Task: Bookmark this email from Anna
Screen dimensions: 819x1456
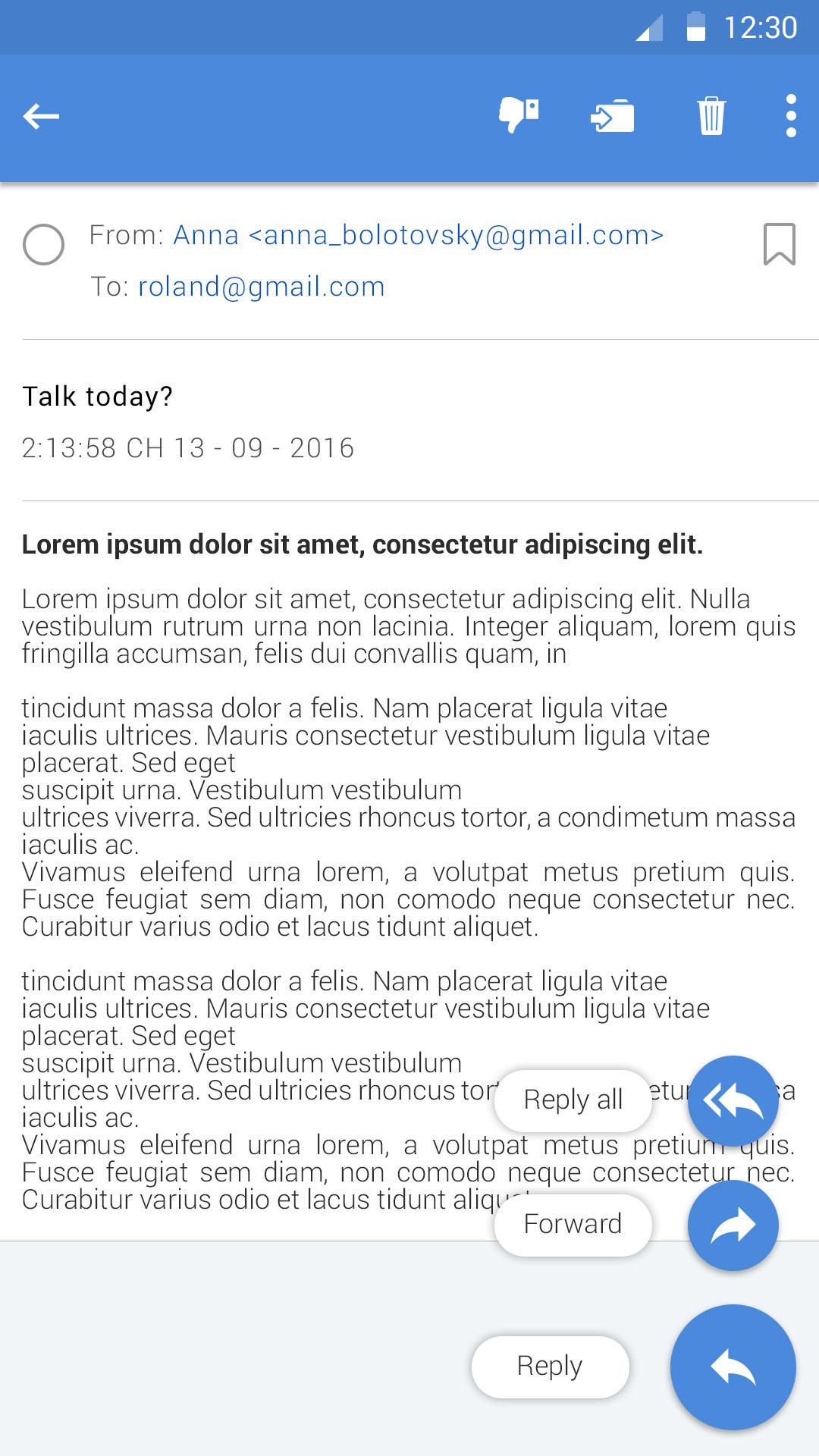Action: tap(779, 244)
